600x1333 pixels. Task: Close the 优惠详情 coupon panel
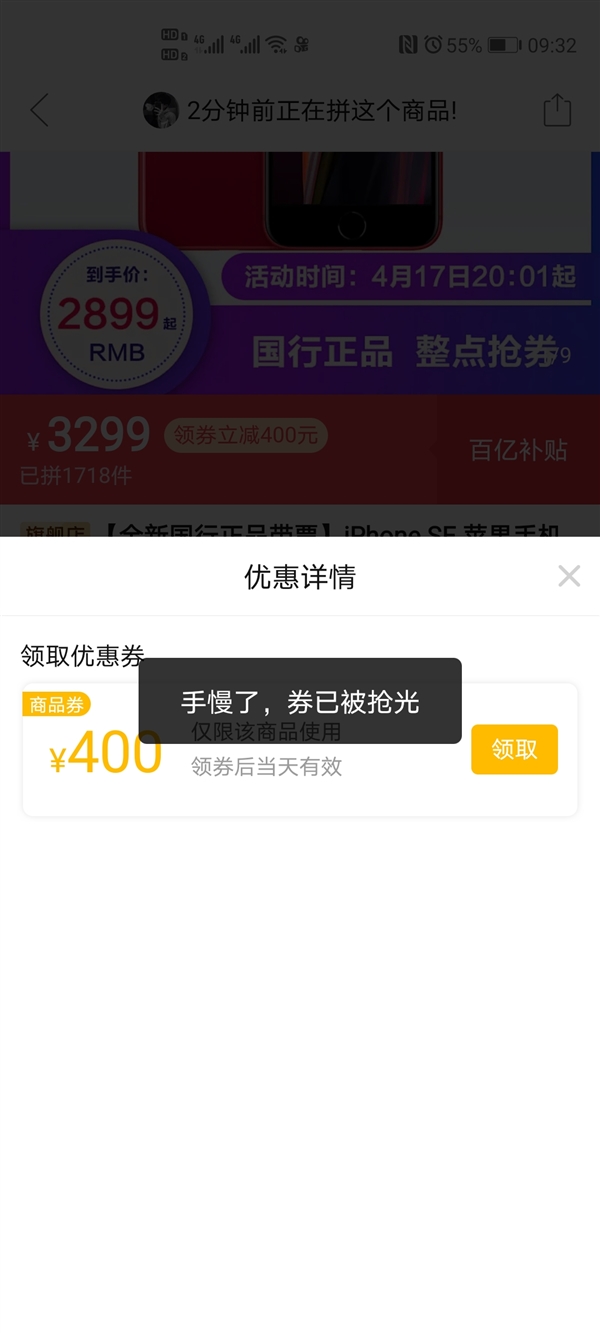tap(568, 576)
